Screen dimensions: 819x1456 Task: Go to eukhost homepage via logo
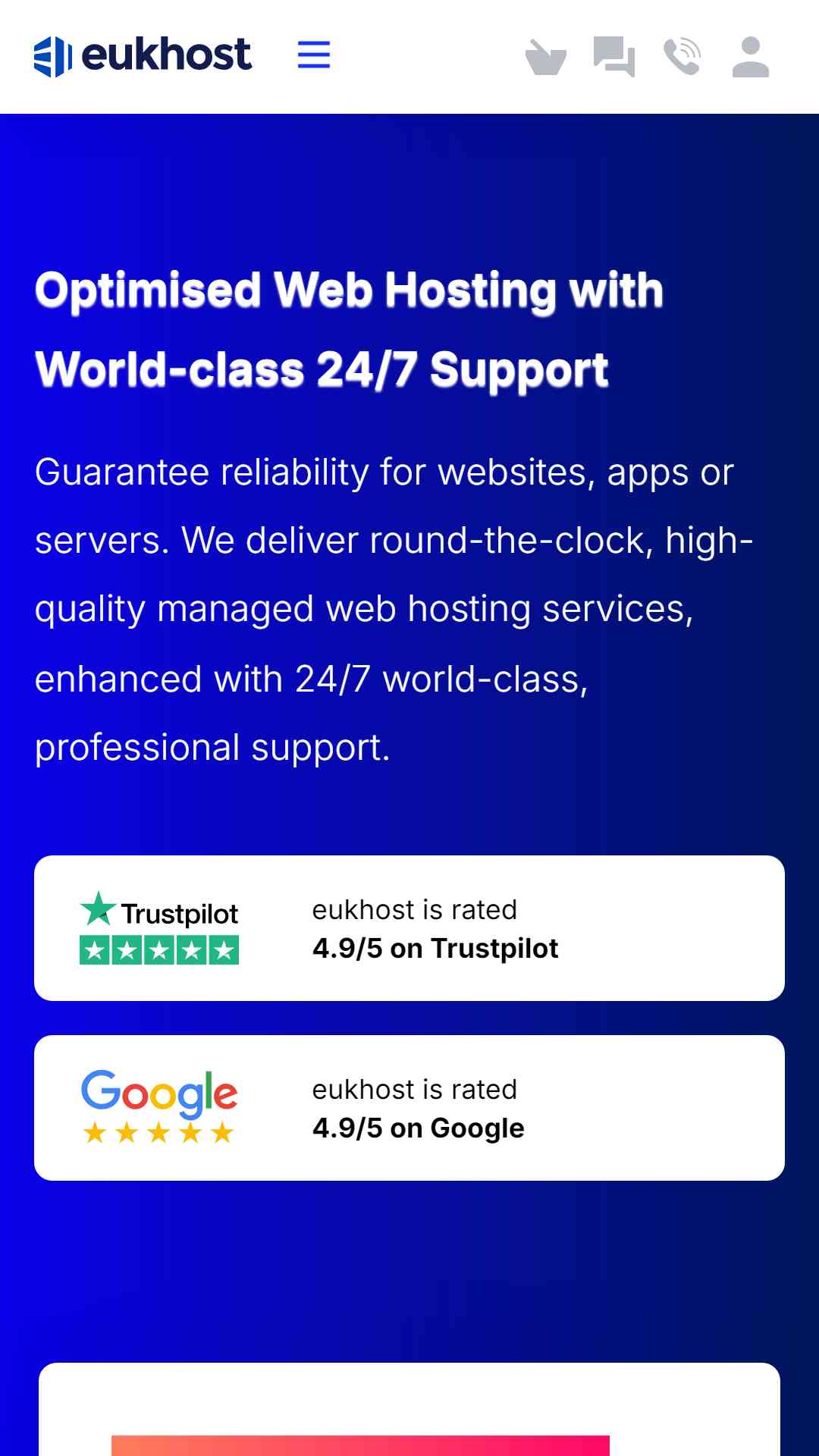coord(143,56)
